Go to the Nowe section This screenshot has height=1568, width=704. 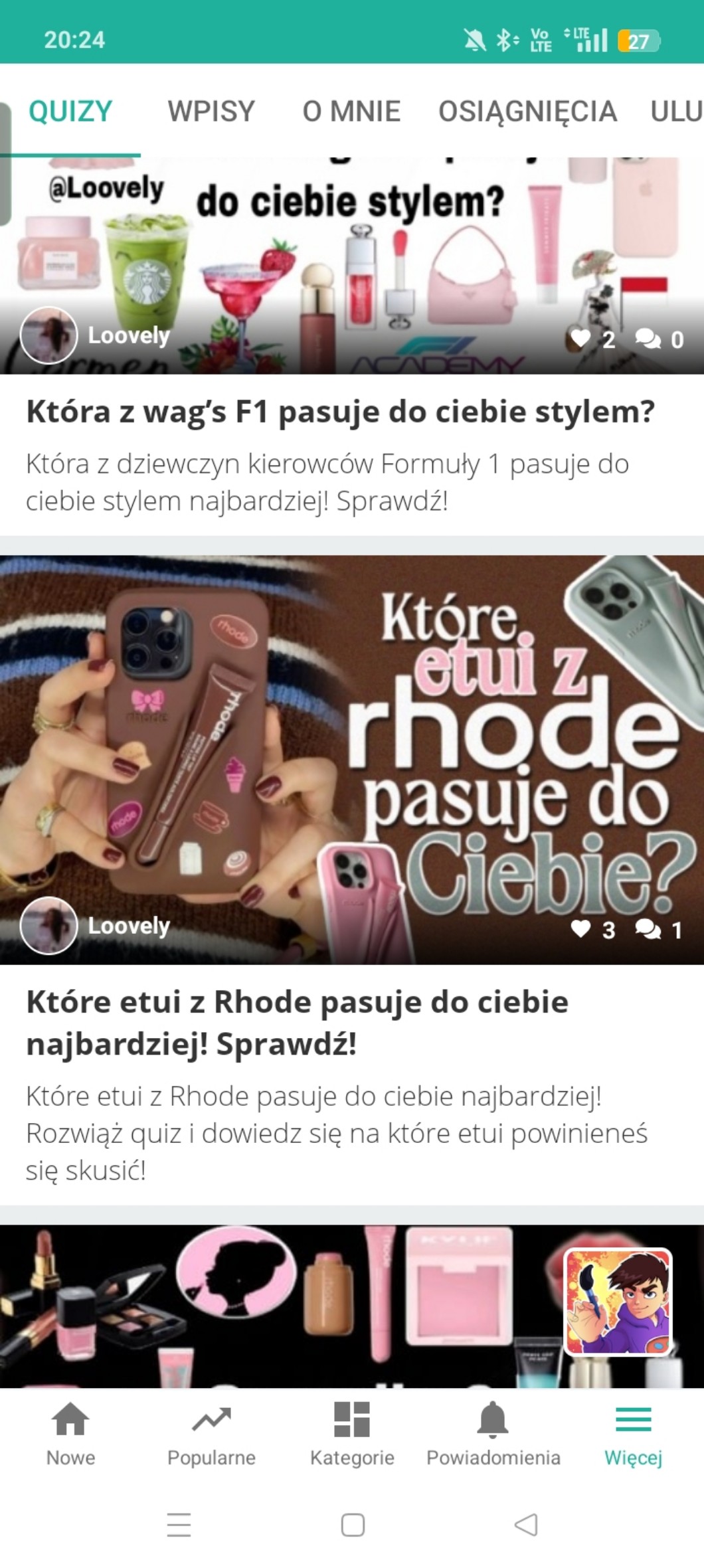pyautogui.click(x=70, y=1435)
